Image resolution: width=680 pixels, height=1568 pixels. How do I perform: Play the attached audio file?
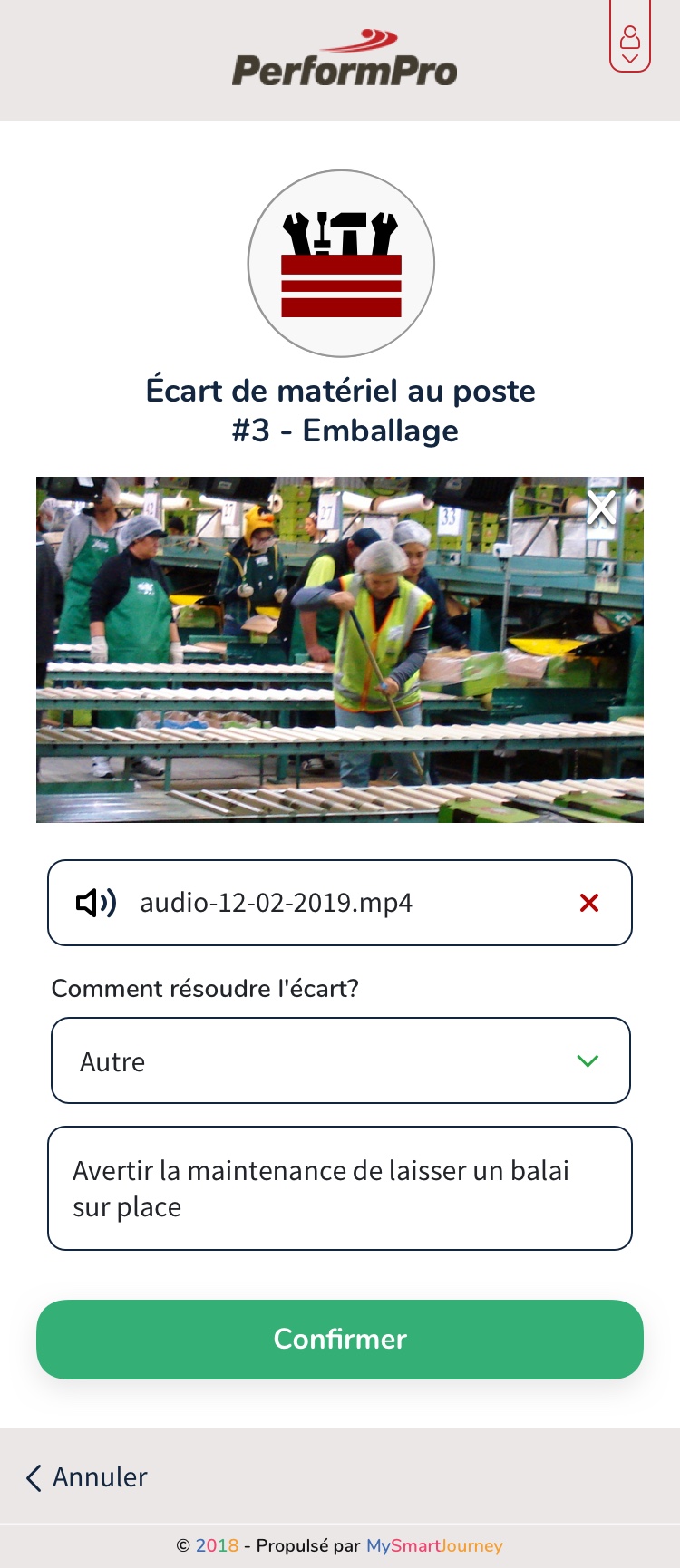click(96, 903)
